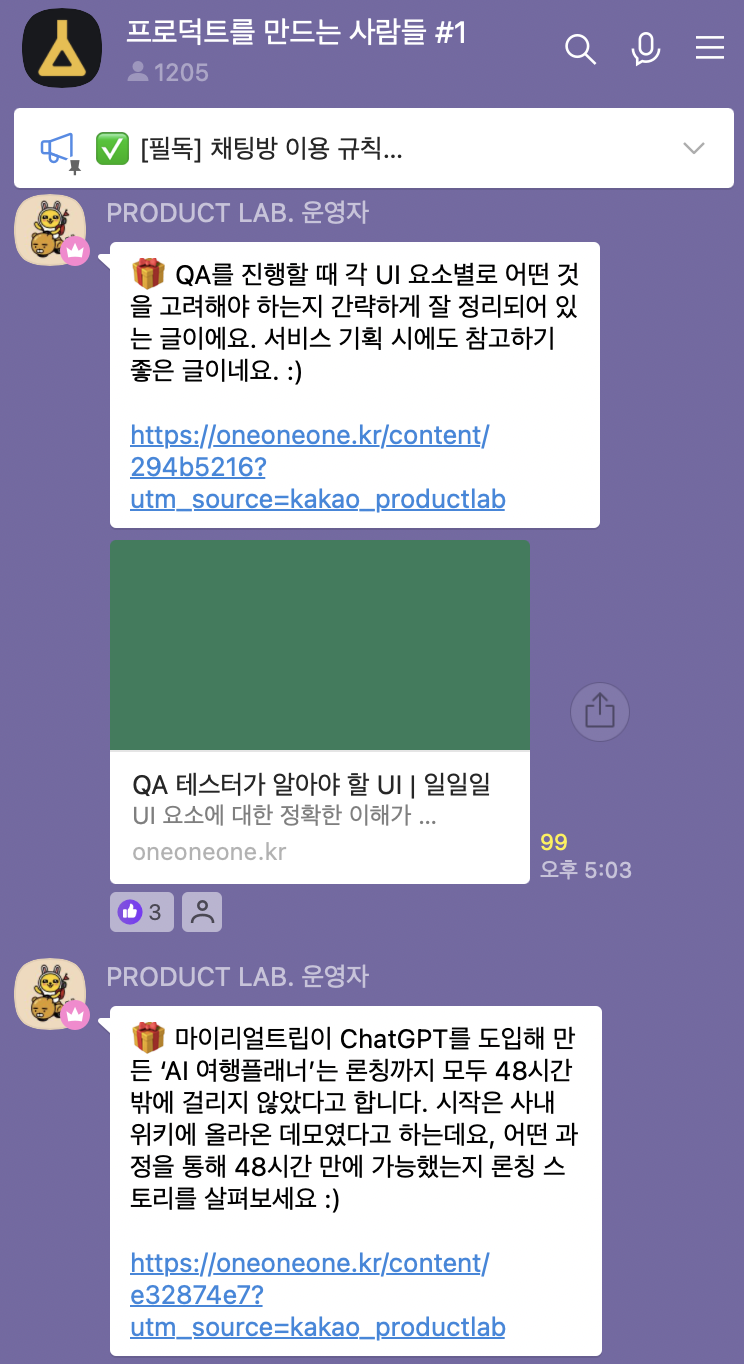Click the chat room channel logo avatar
This screenshot has height=1364, width=744.
tap(61, 46)
